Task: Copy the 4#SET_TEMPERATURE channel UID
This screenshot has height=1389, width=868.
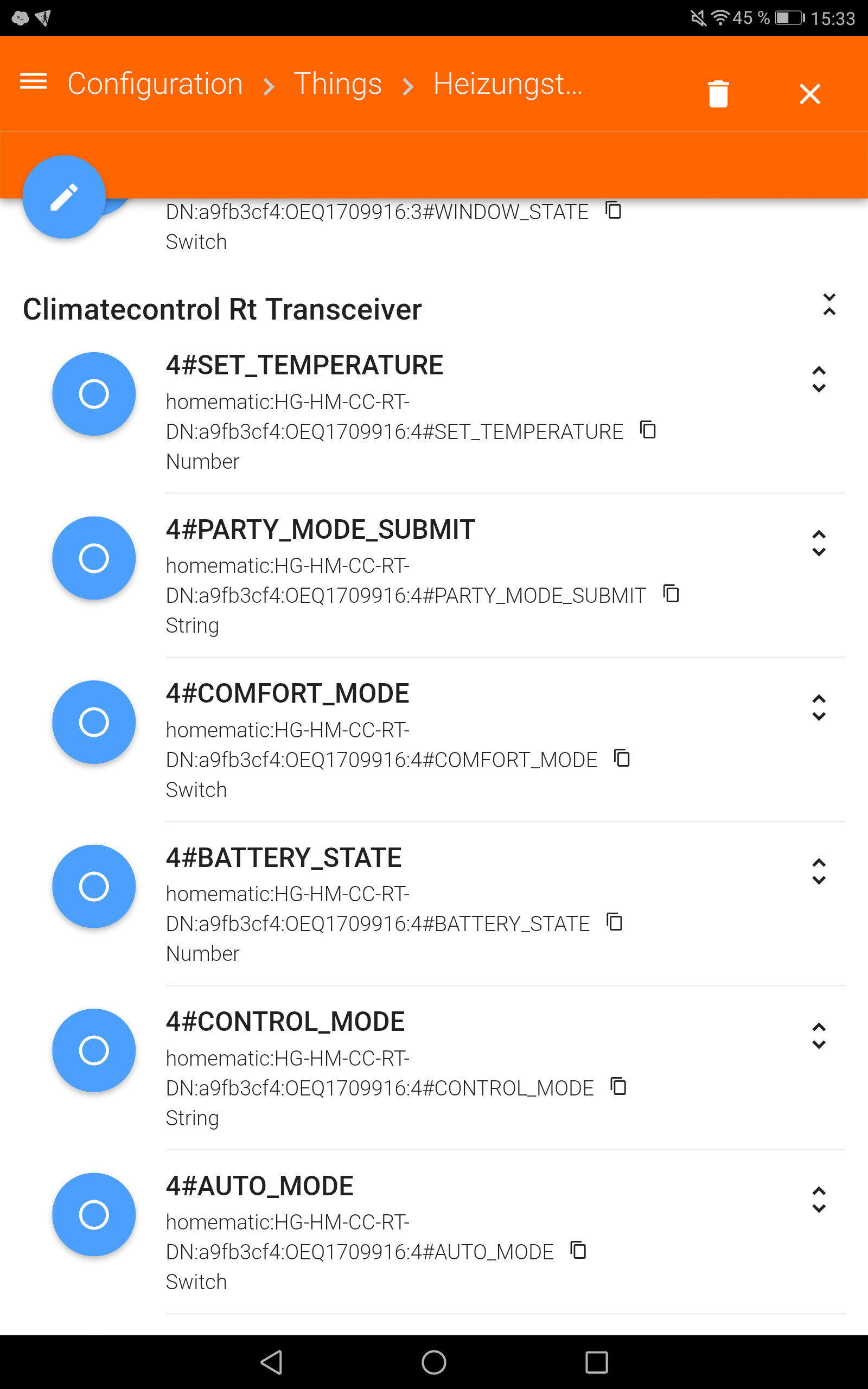Action: tap(648, 429)
